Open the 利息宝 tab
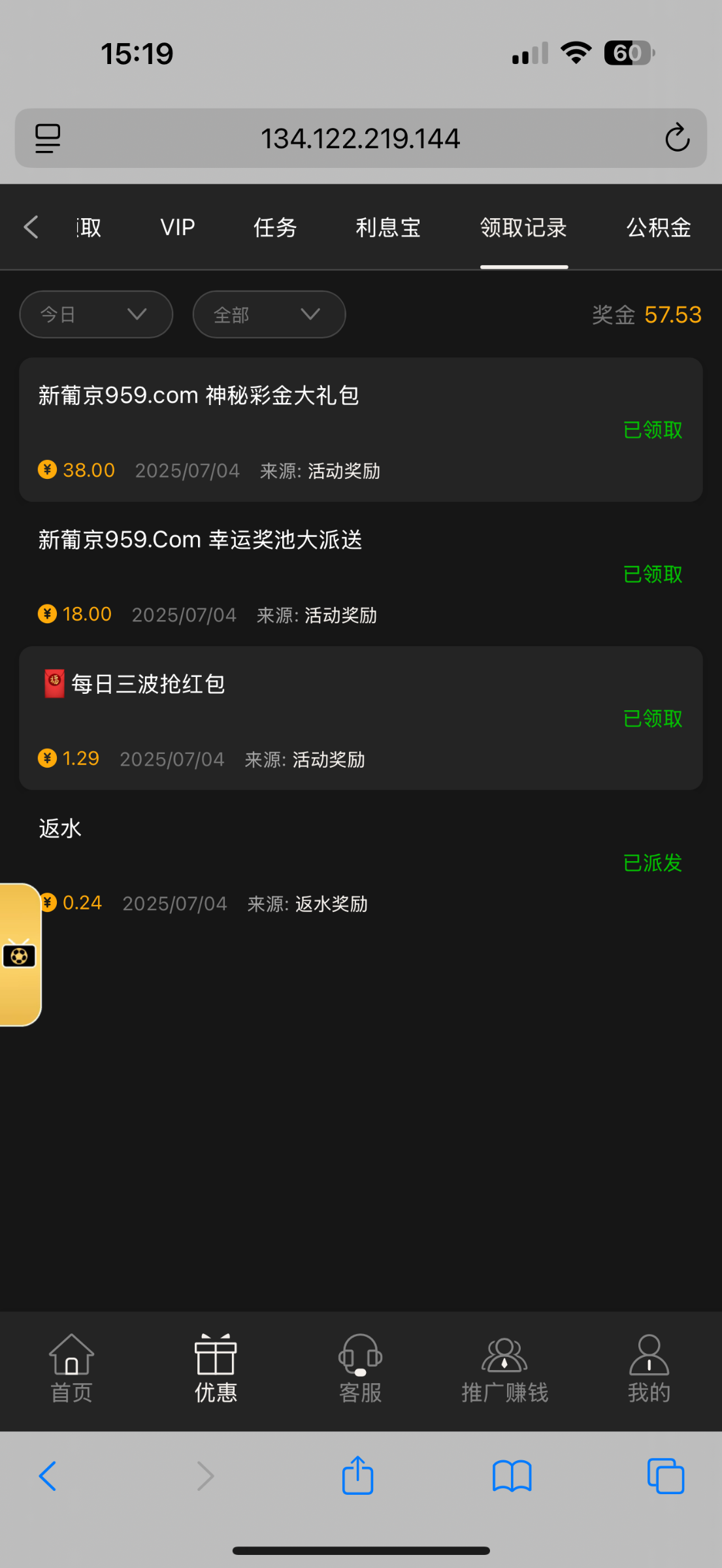The height and width of the screenshot is (1568, 722). pos(387,227)
